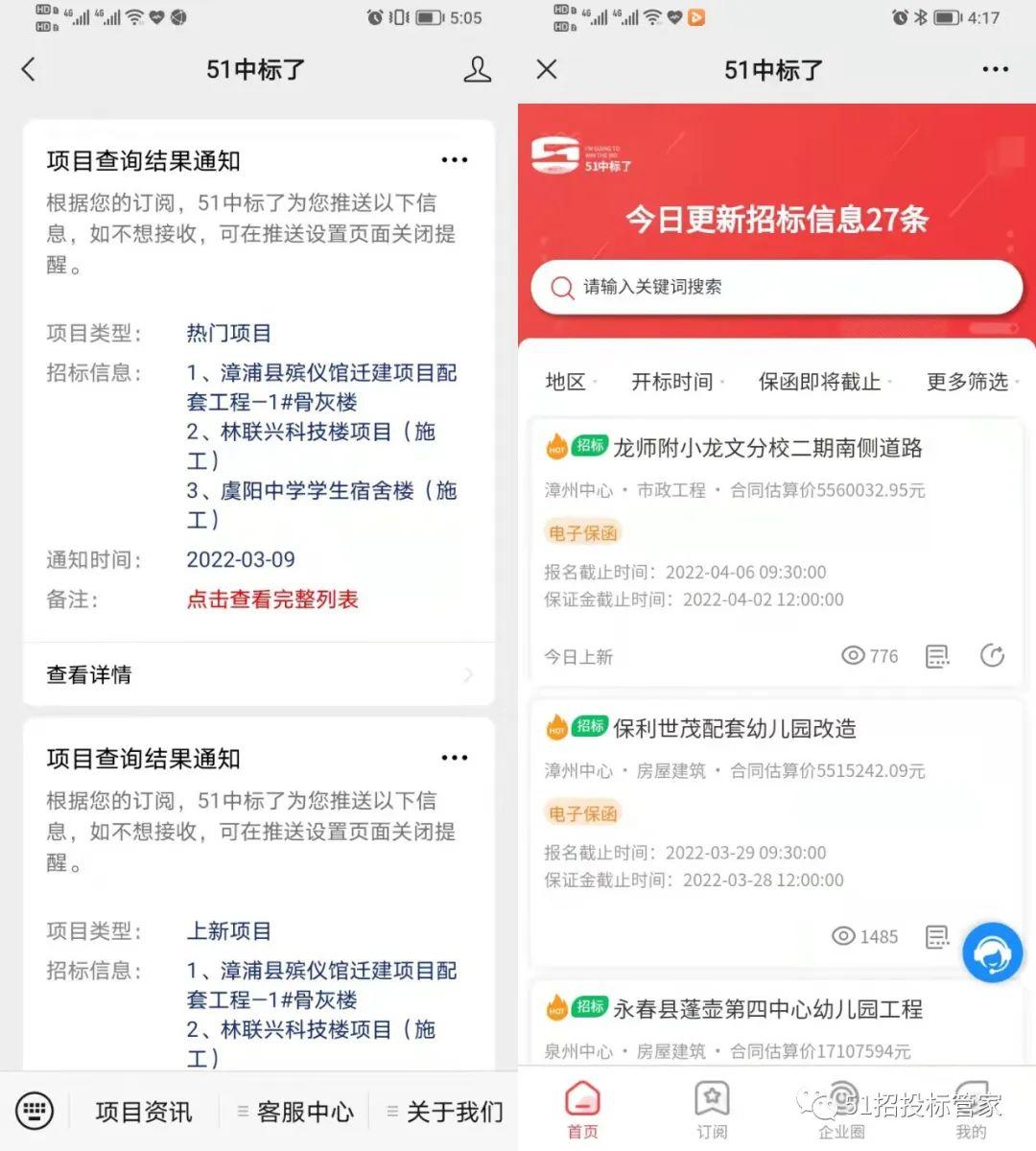1036x1151 pixels.
Task: Toggle the eye icon showing 1485 views
Action: 843,937
